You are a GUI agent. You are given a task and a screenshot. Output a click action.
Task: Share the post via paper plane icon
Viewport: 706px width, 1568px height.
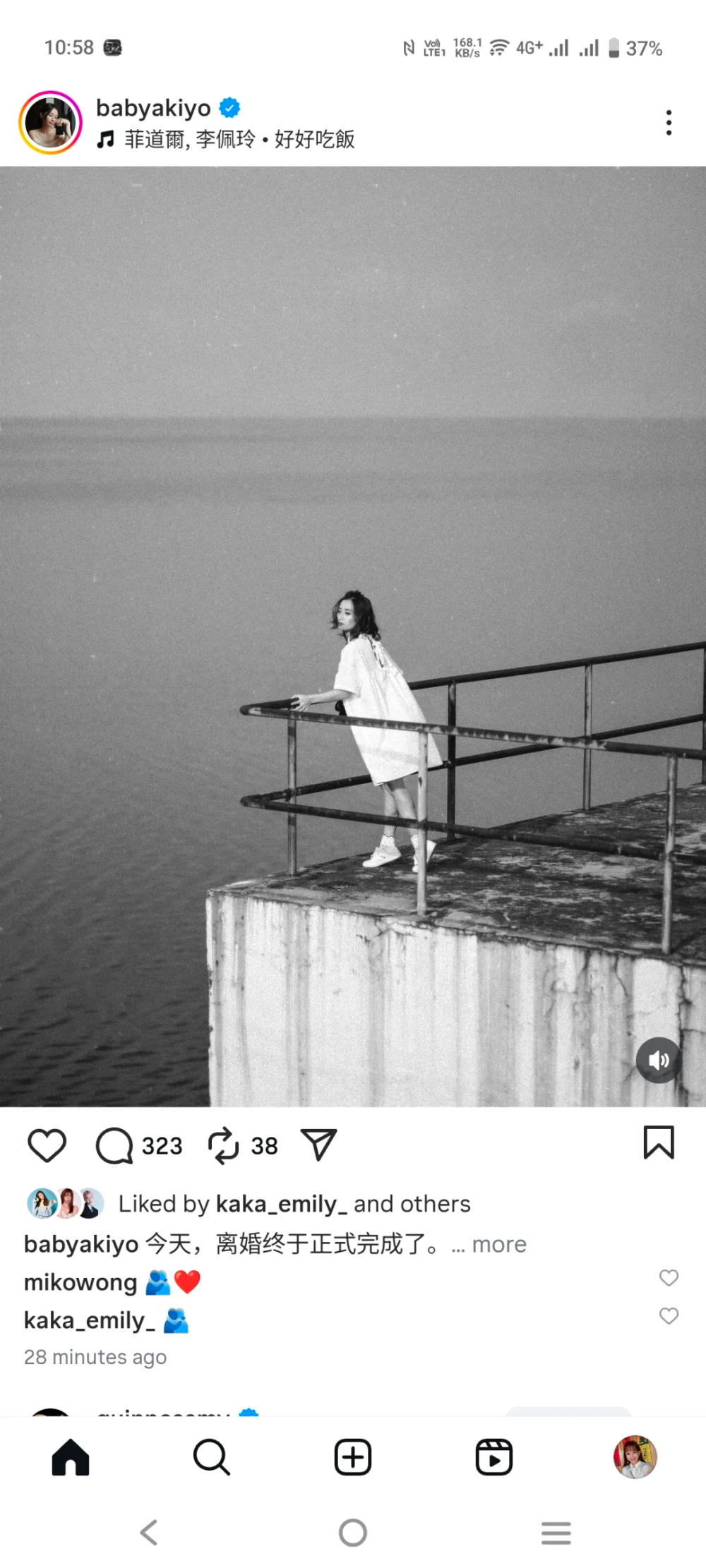[318, 1144]
